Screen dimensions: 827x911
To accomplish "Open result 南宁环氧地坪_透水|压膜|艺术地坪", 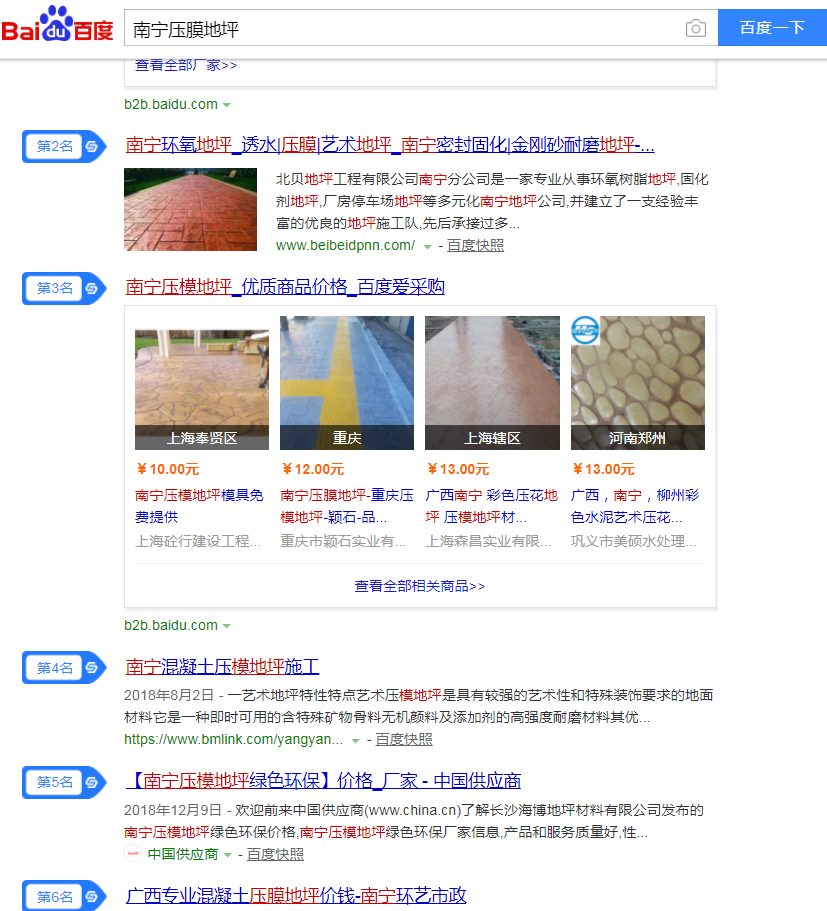I will (390, 145).
